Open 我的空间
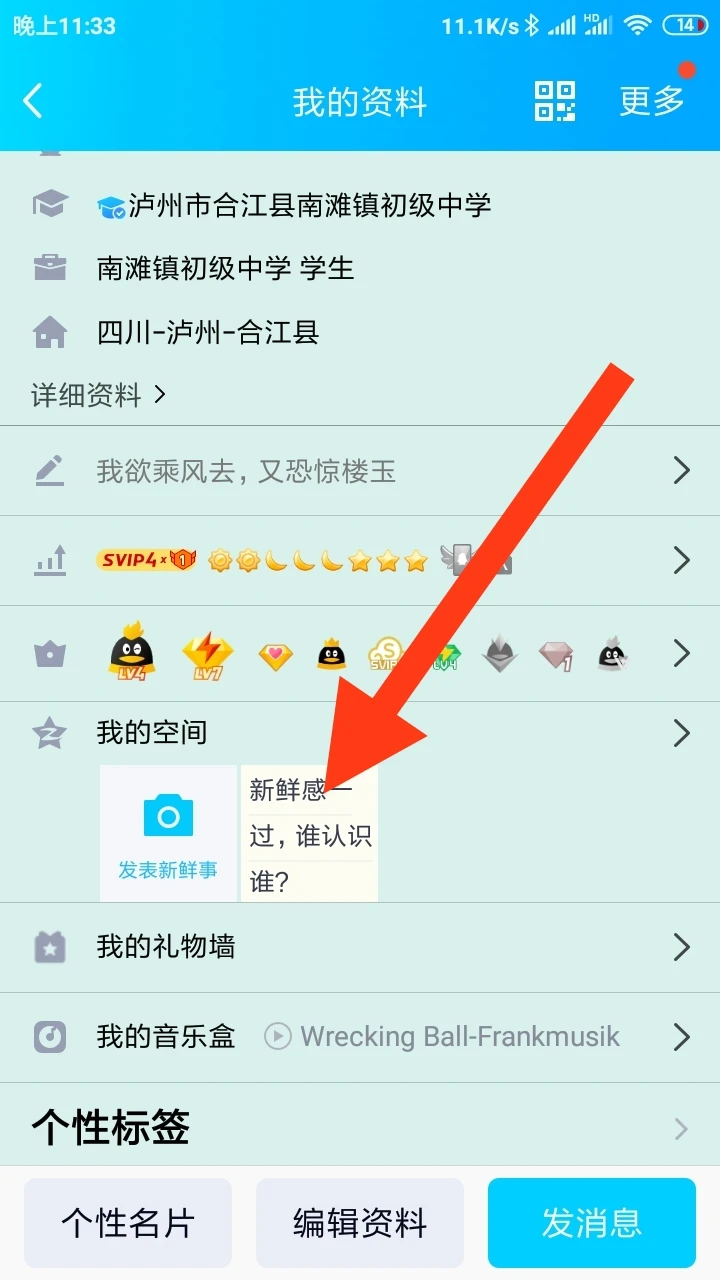 pos(360,733)
